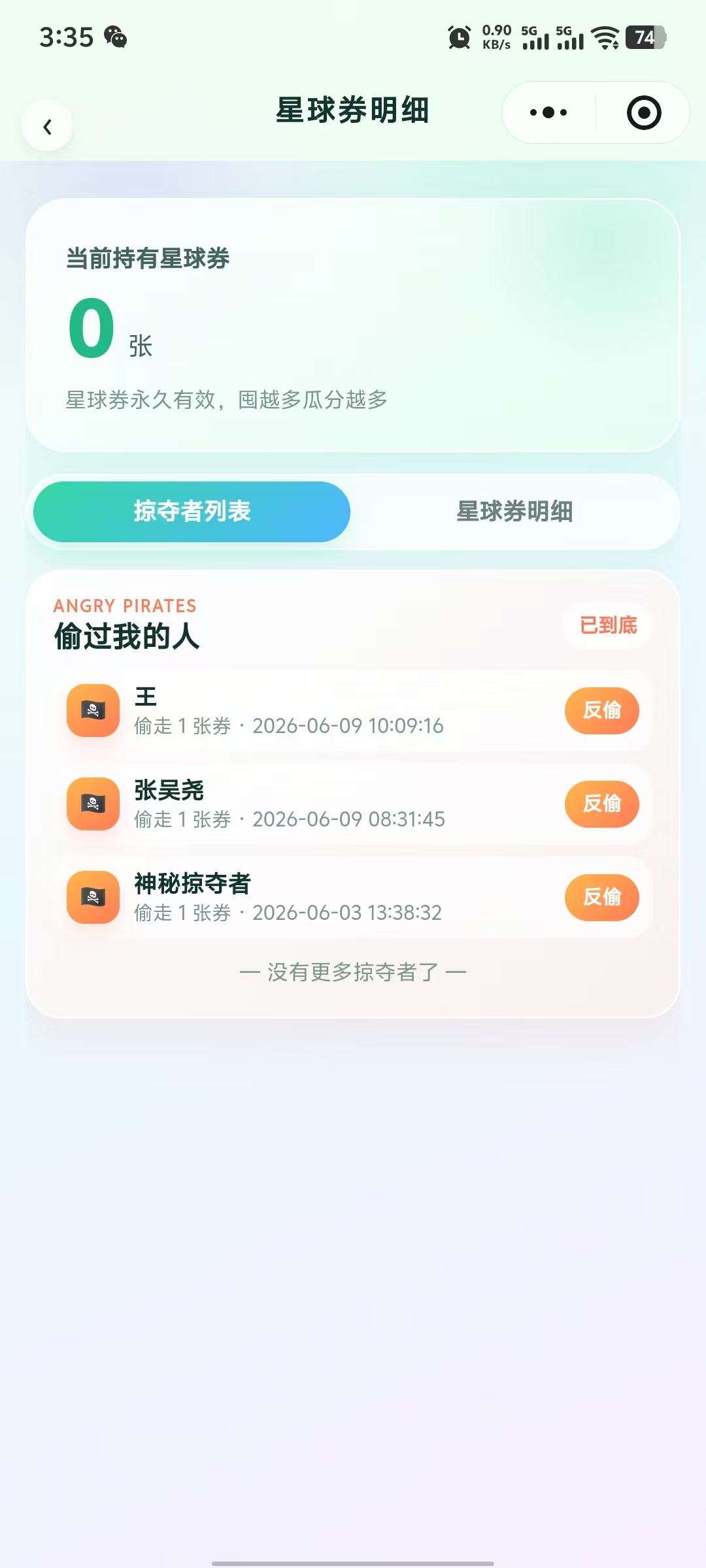The image size is (706, 1568).
Task: Go back using the top-left arrow
Action: coord(47,127)
